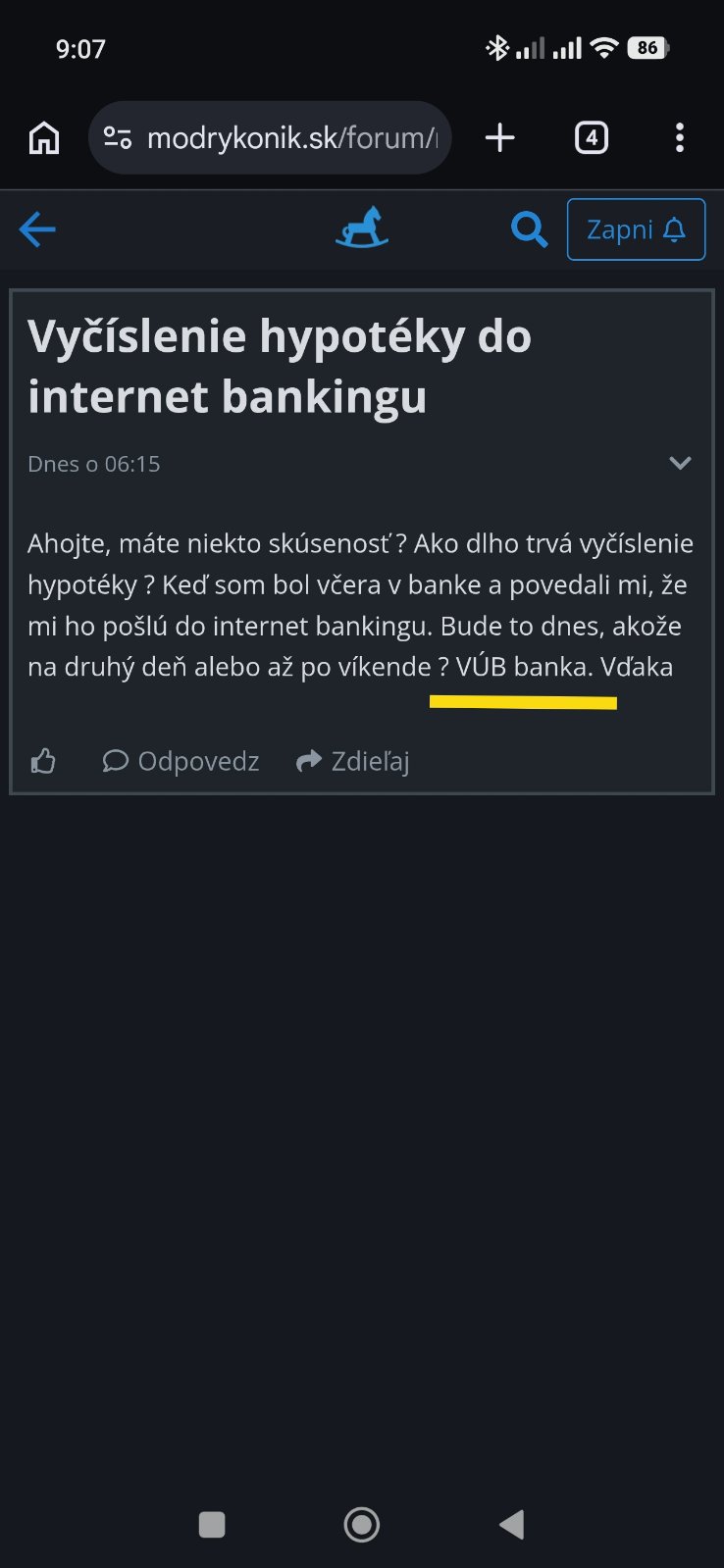Open the modrykonik.sk address bar

pyautogui.click(x=270, y=138)
